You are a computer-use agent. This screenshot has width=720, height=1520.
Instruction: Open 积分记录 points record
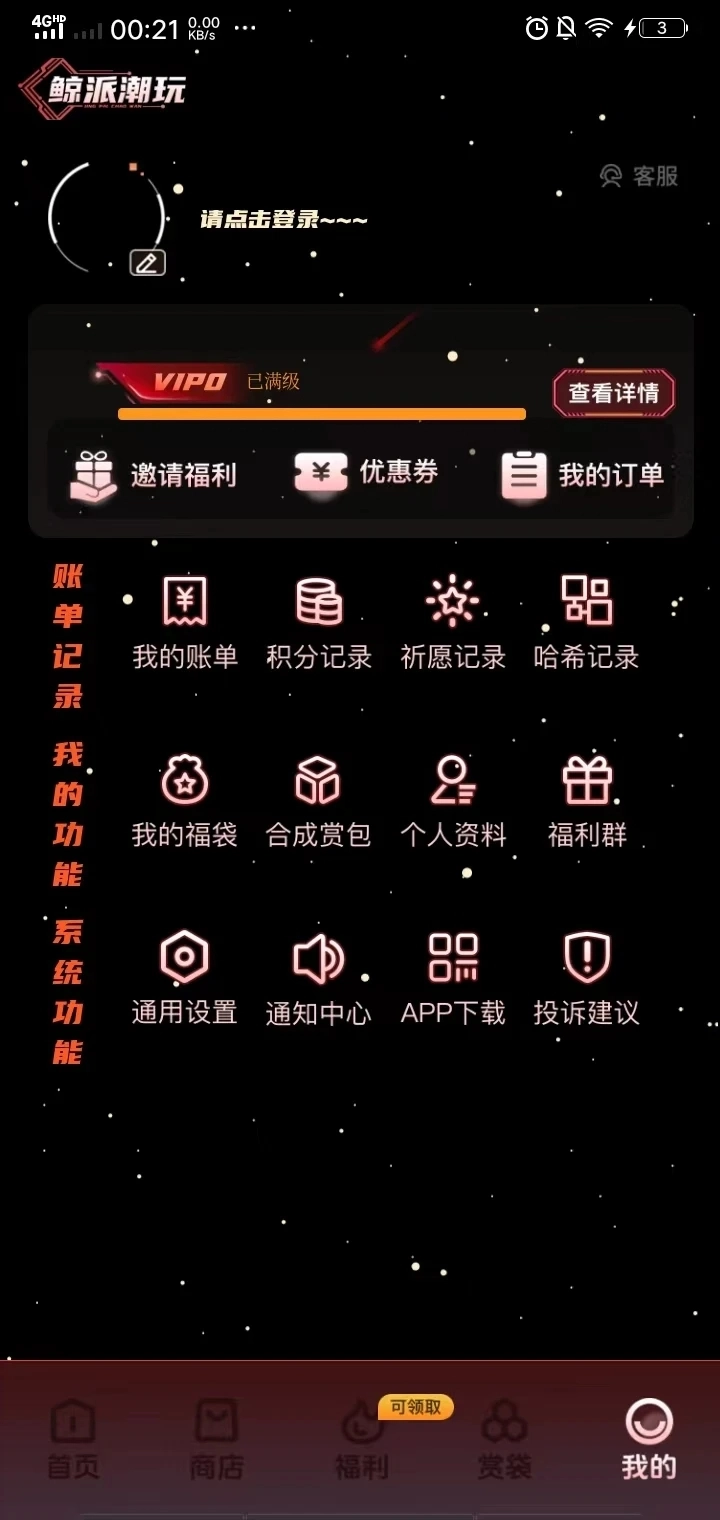(x=318, y=620)
